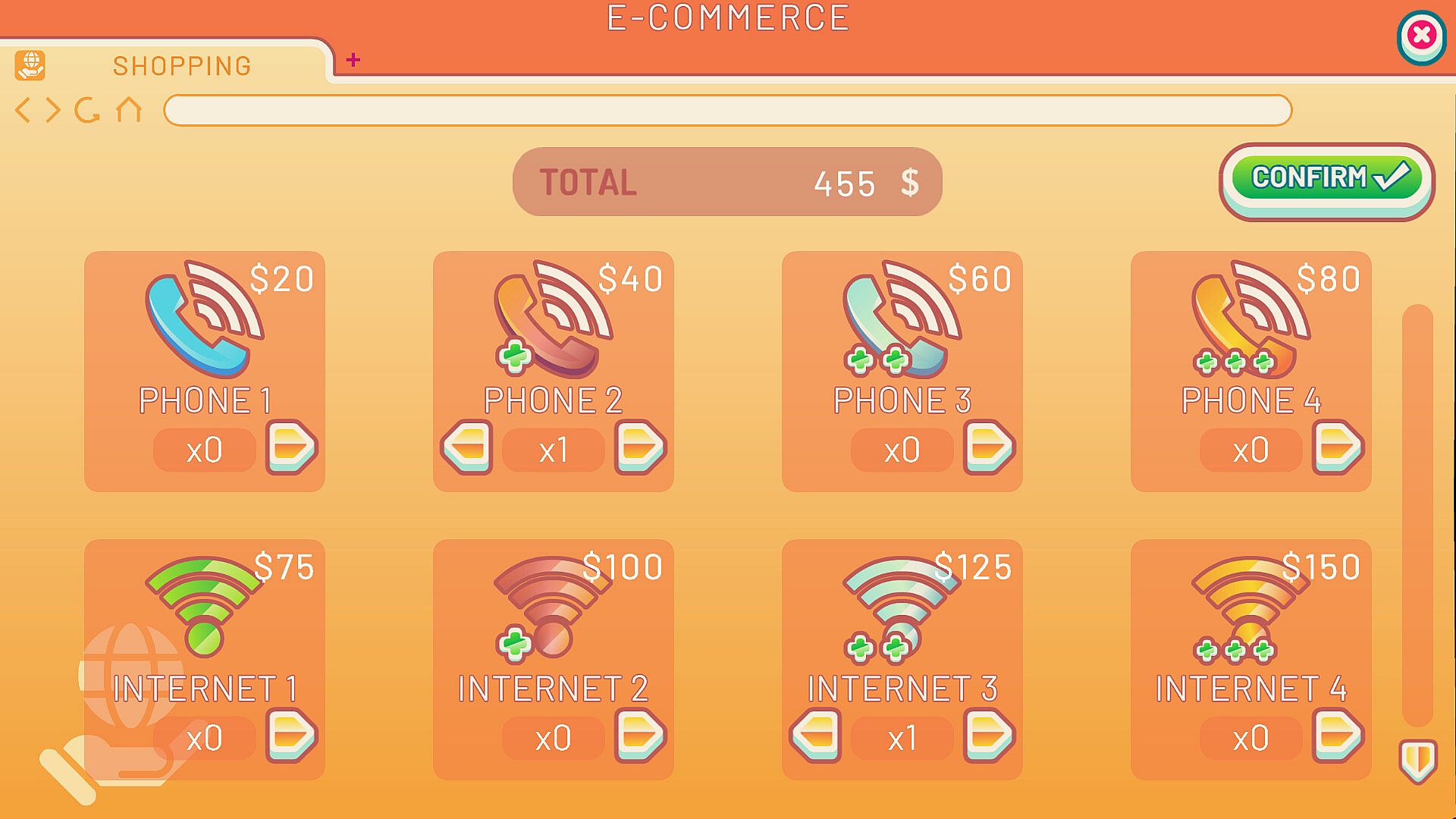1456x819 pixels.
Task: Reload the shopping page
Action: [87, 111]
